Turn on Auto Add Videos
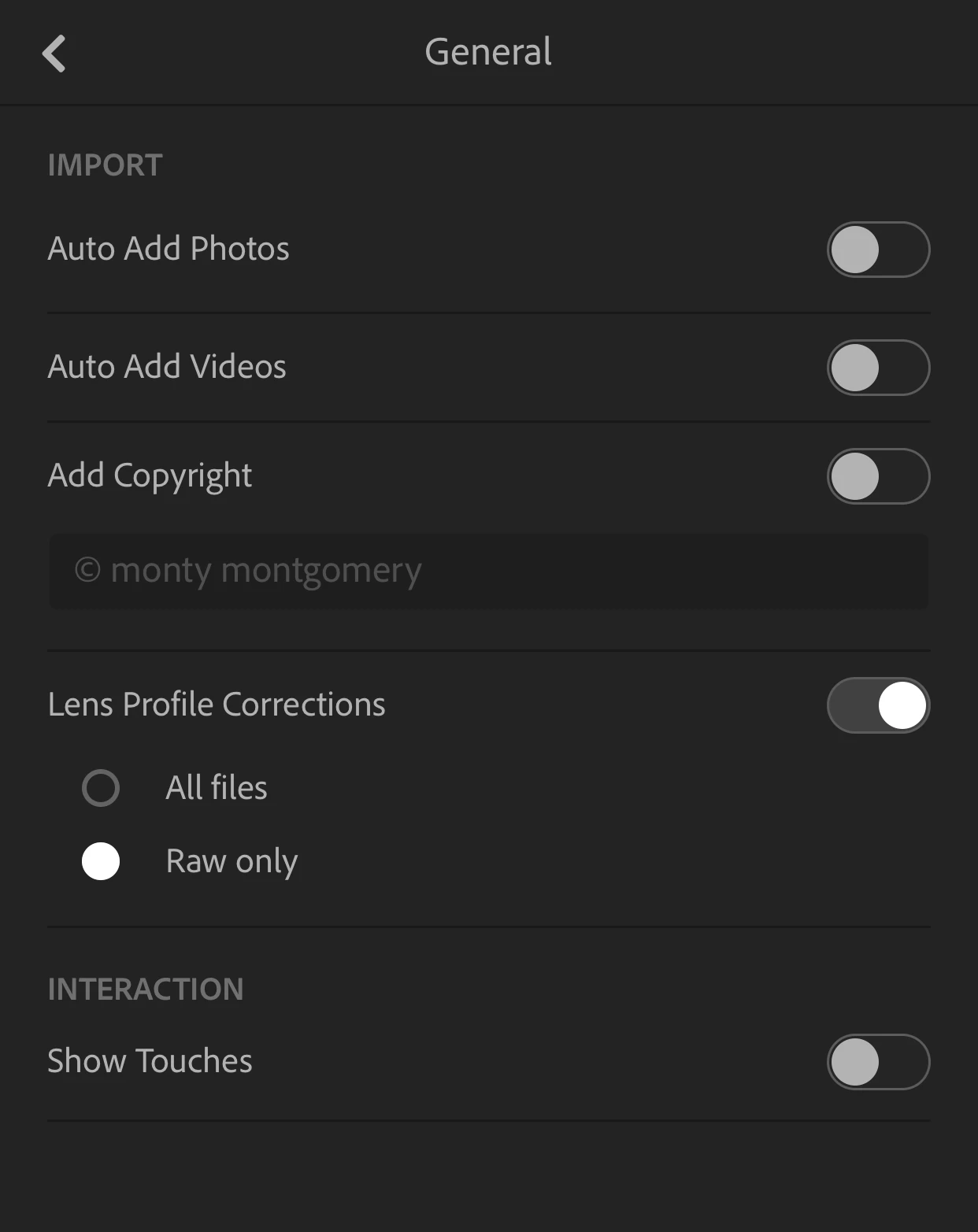Viewport: 978px width, 1232px height. pyautogui.click(x=878, y=368)
